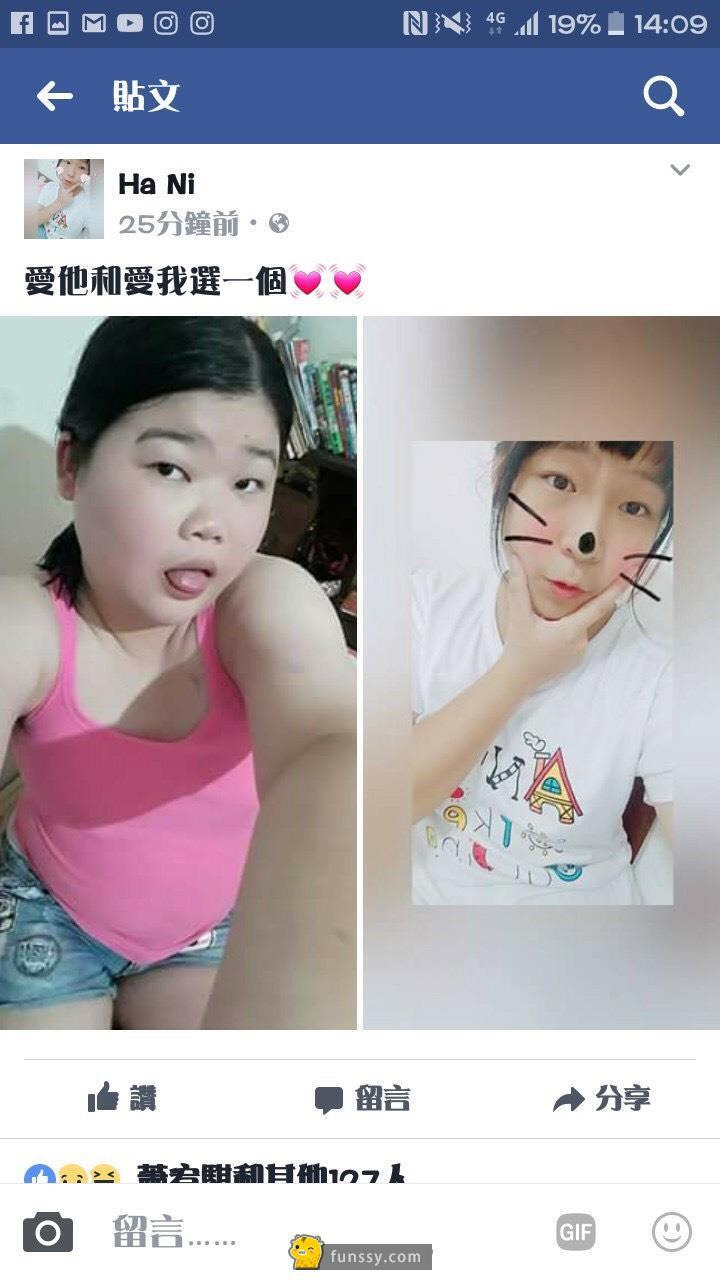Image resolution: width=720 pixels, height=1280 pixels.
Task: Share the post with 分享
Action: [x=602, y=1099]
